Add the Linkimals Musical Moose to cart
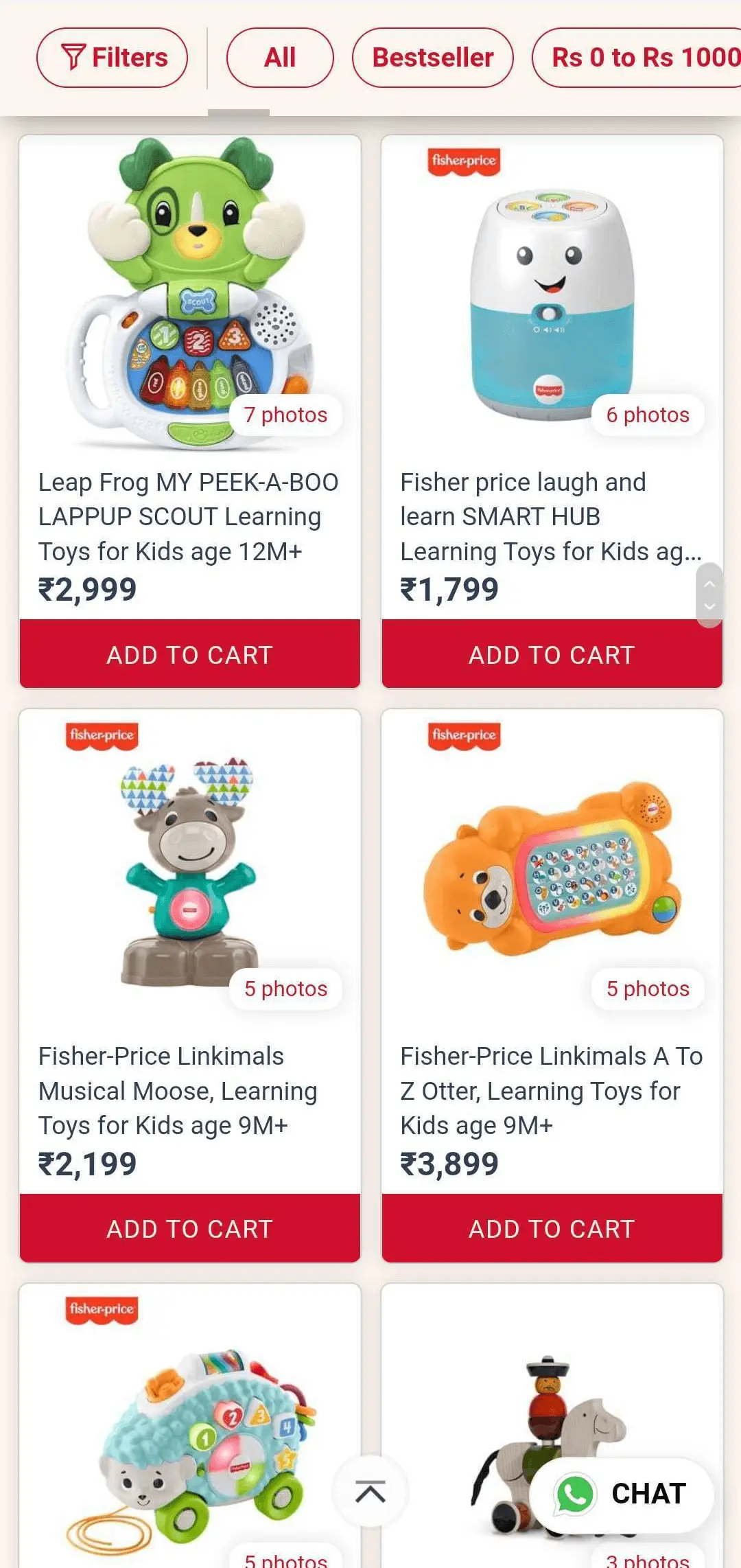The width and height of the screenshot is (741, 1568). pyautogui.click(x=189, y=1228)
